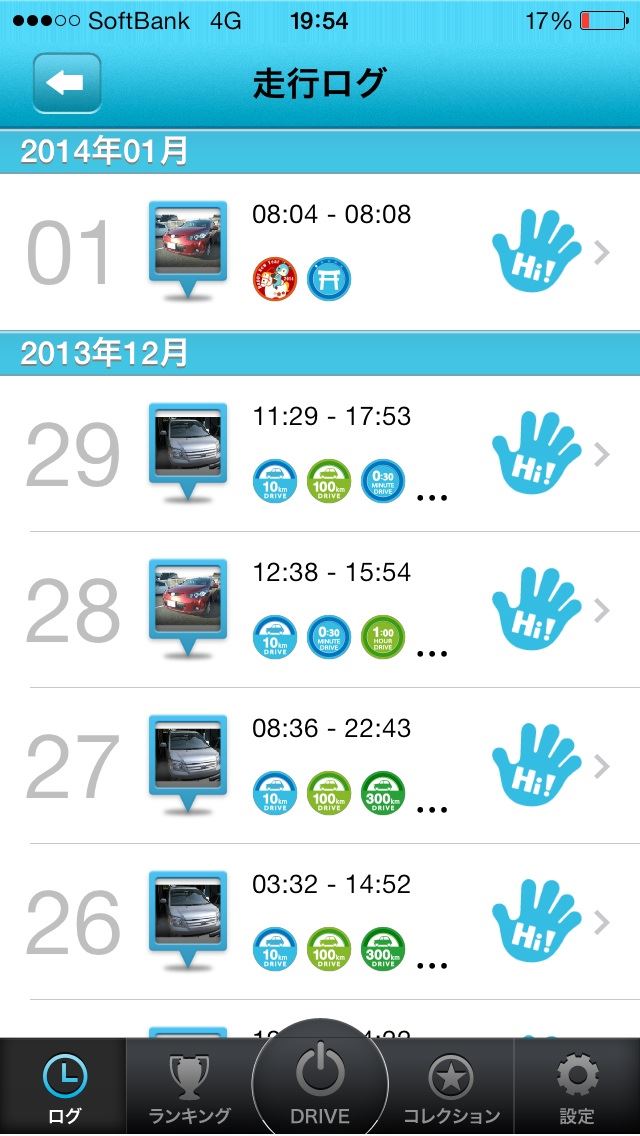
Task: Tap the Hi! hand icon on the 29th entry
Action: coord(536,454)
